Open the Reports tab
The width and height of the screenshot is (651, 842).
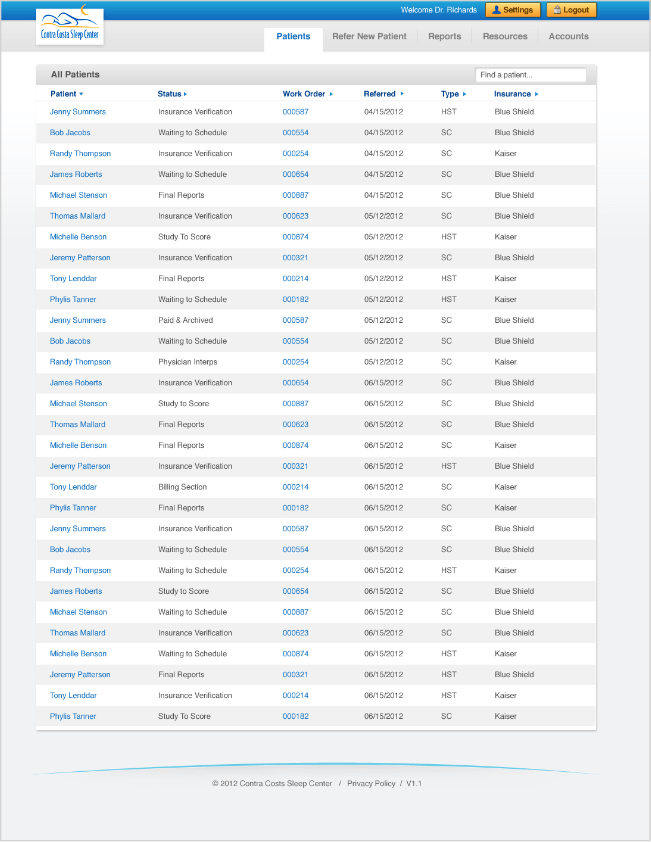444,36
